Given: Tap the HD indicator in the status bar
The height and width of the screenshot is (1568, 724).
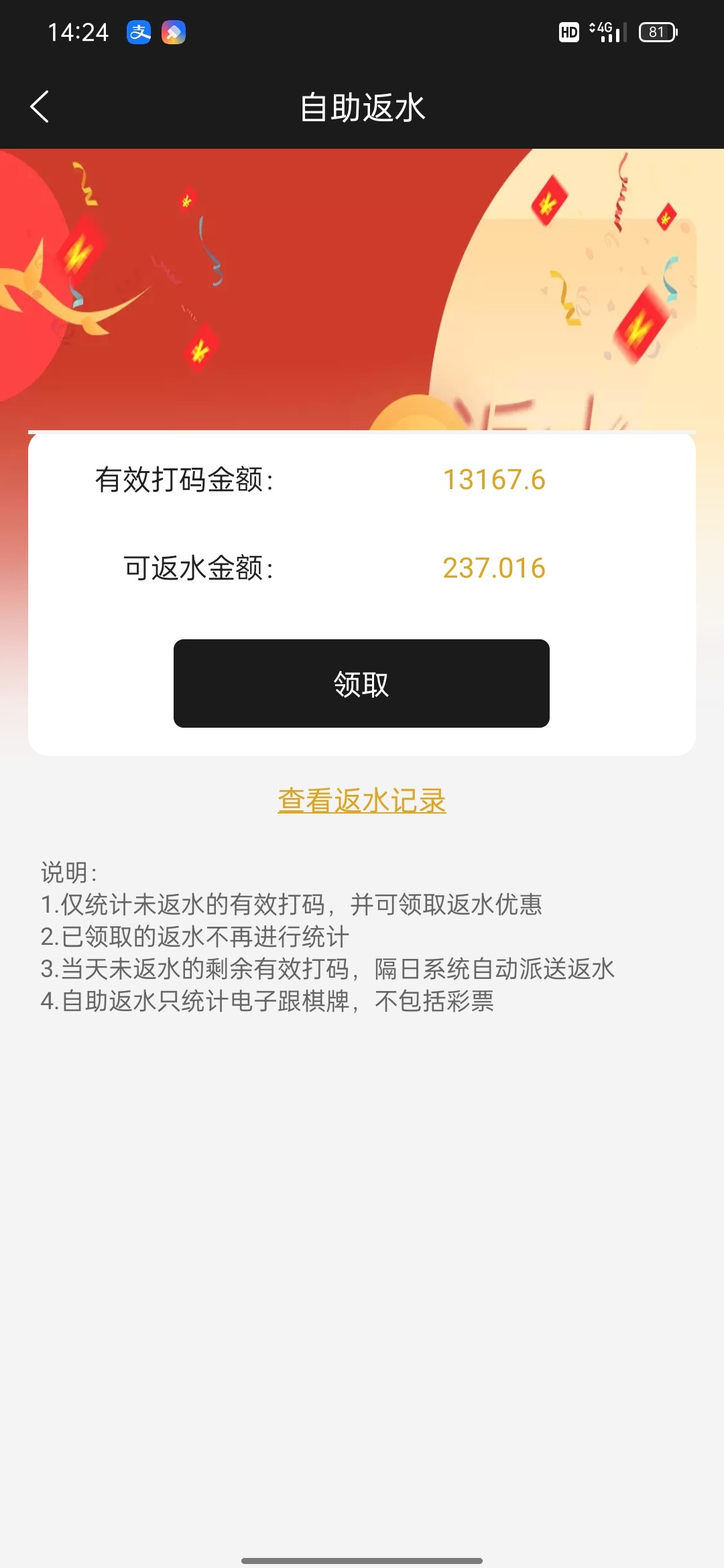Looking at the screenshot, I should (568, 31).
